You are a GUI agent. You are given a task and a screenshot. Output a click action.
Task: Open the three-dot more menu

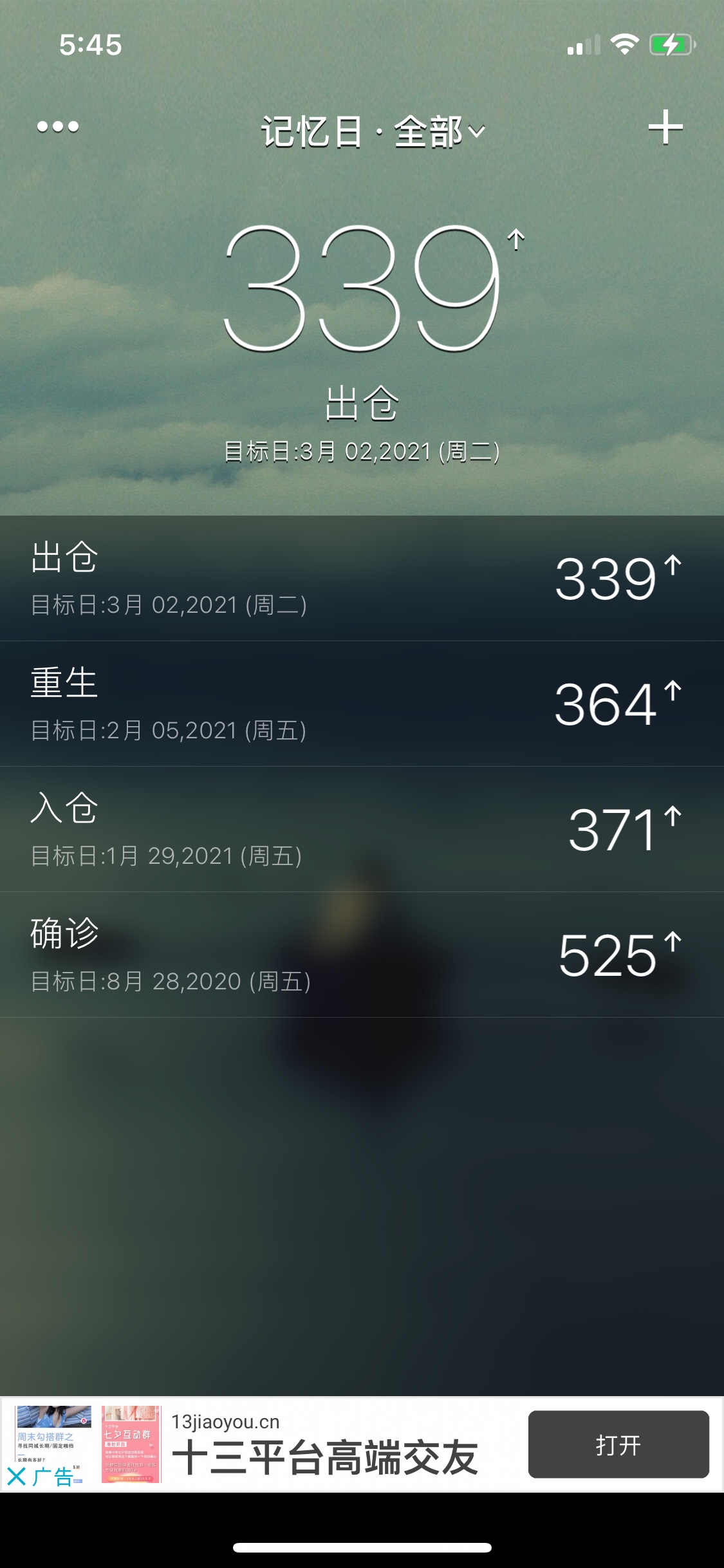click(x=58, y=127)
